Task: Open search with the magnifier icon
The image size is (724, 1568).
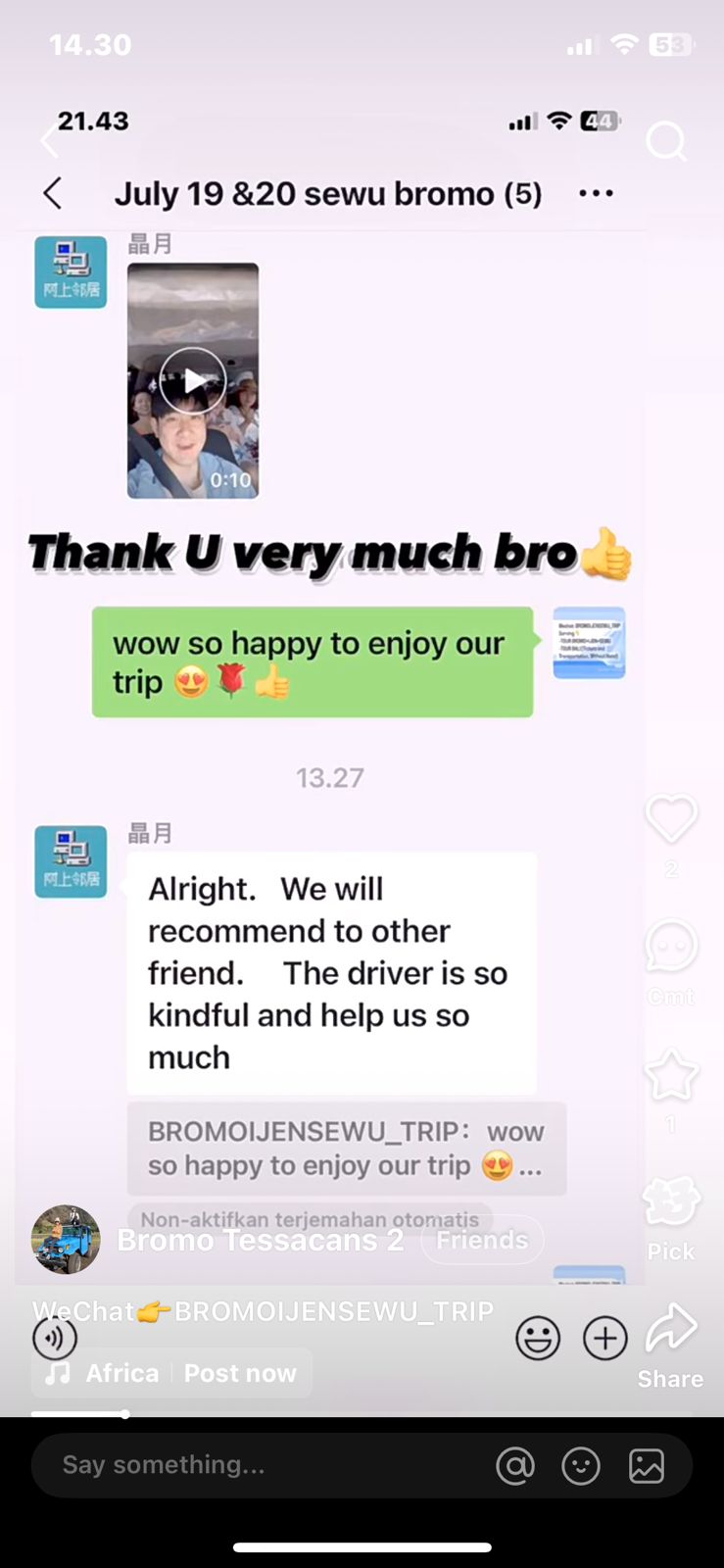Action: [x=666, y=141]
